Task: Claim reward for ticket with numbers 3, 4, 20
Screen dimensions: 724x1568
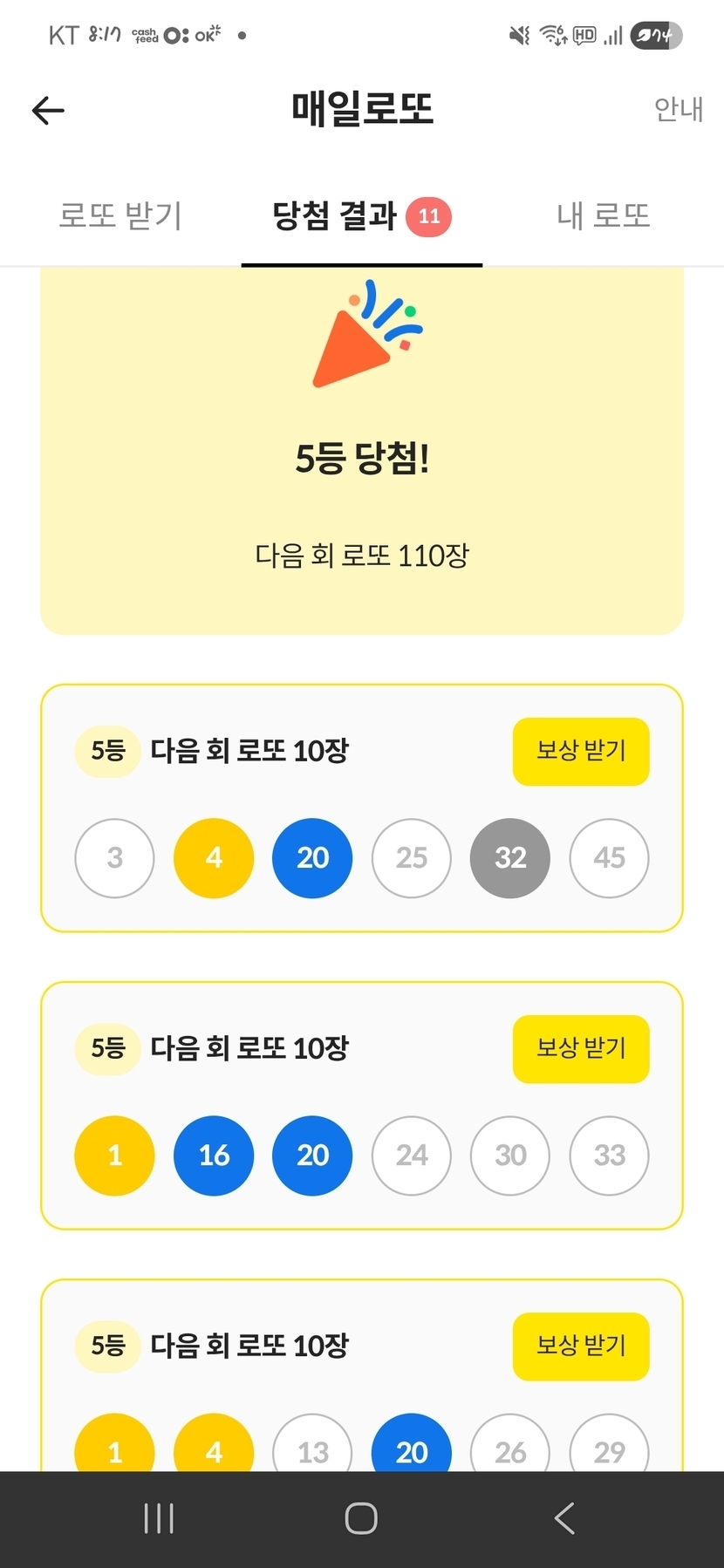Action: tap(580, 751)
